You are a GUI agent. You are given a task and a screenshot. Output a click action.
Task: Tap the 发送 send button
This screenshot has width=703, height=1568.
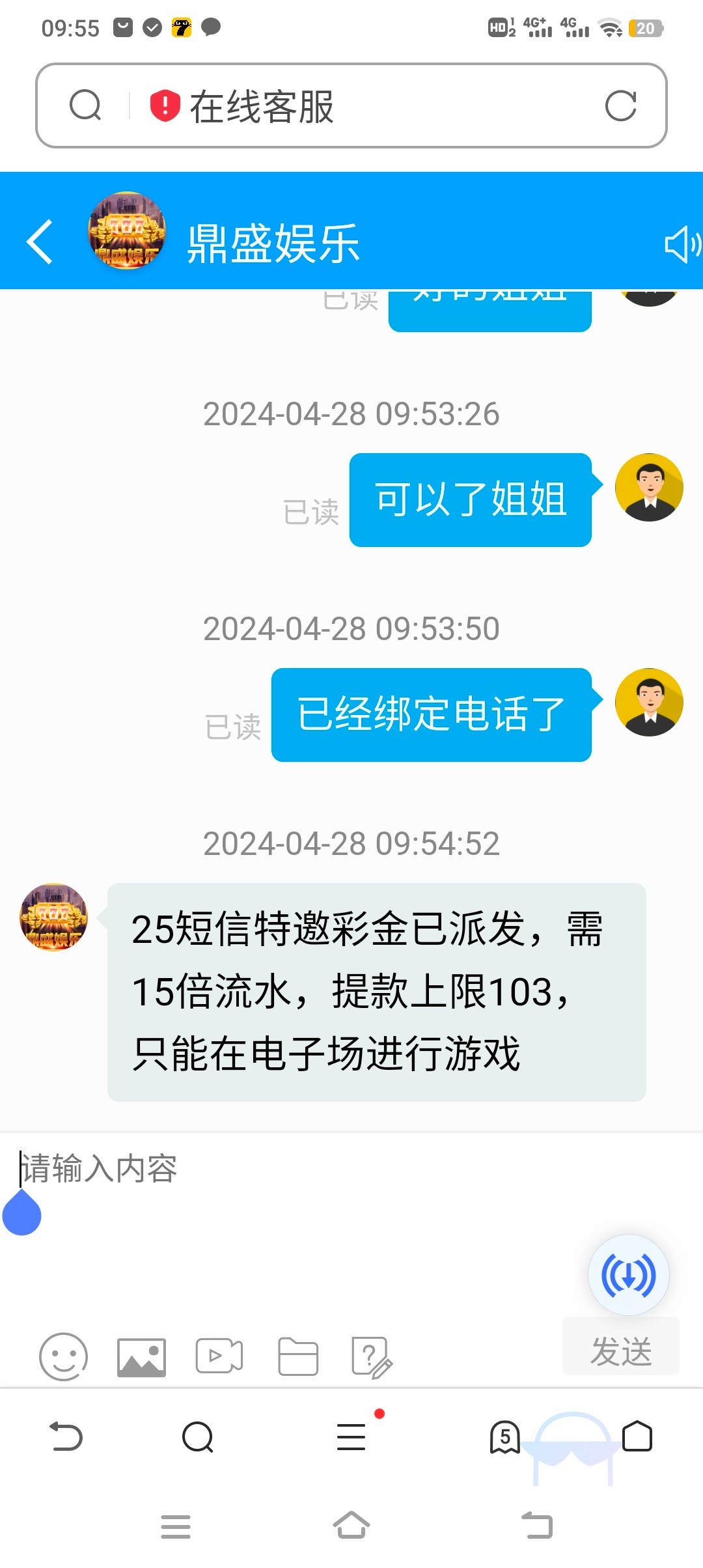point(620,1352)
